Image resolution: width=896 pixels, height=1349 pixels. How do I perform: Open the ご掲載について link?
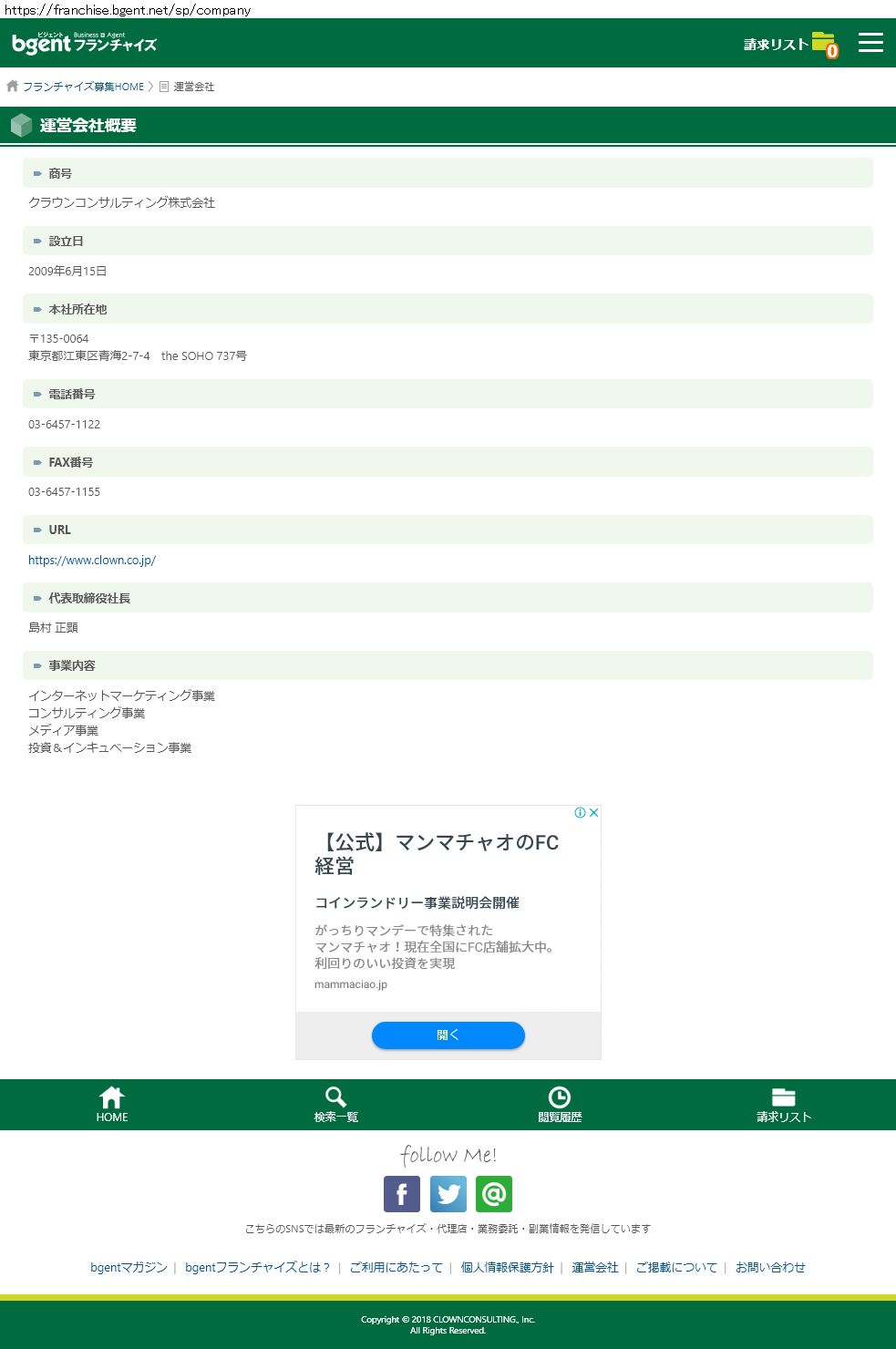click(676, 1267)
